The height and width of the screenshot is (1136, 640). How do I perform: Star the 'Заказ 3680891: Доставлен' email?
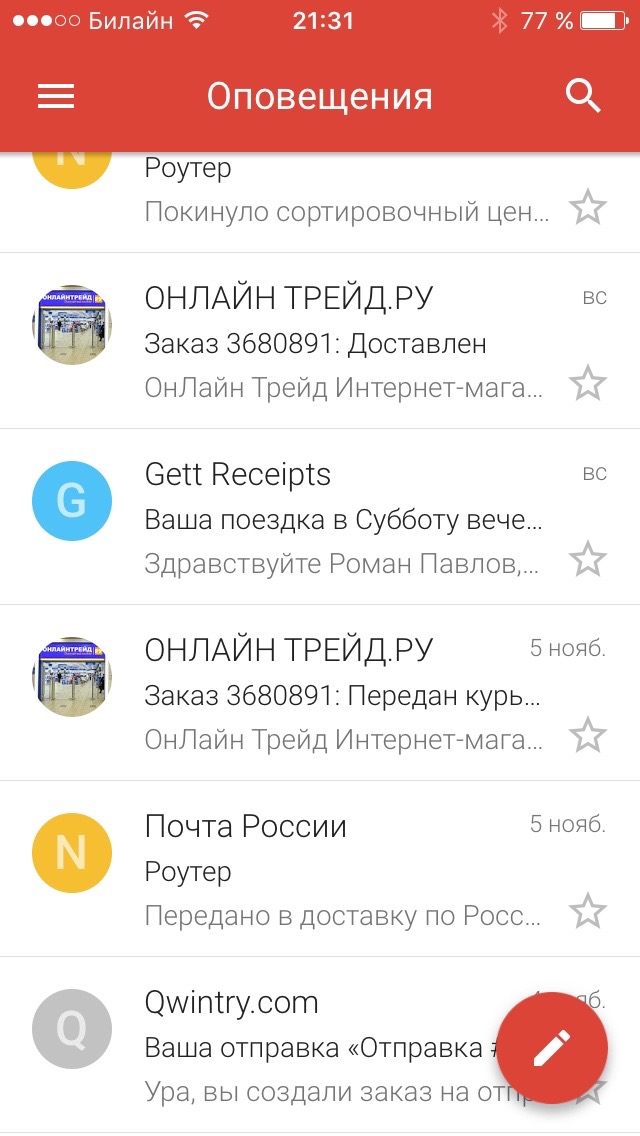588,384
